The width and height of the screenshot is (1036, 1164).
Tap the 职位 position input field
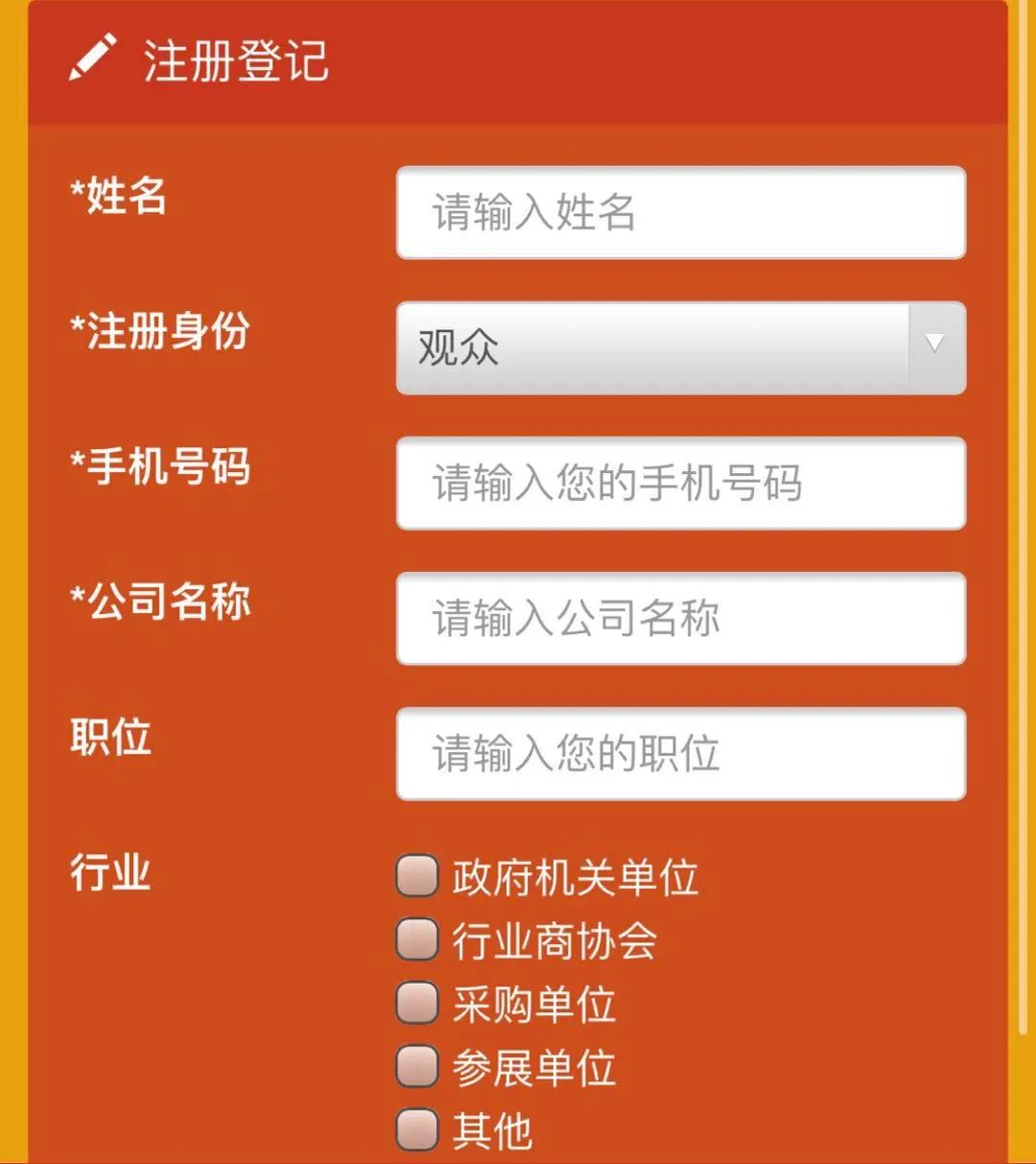click(680, 753)
